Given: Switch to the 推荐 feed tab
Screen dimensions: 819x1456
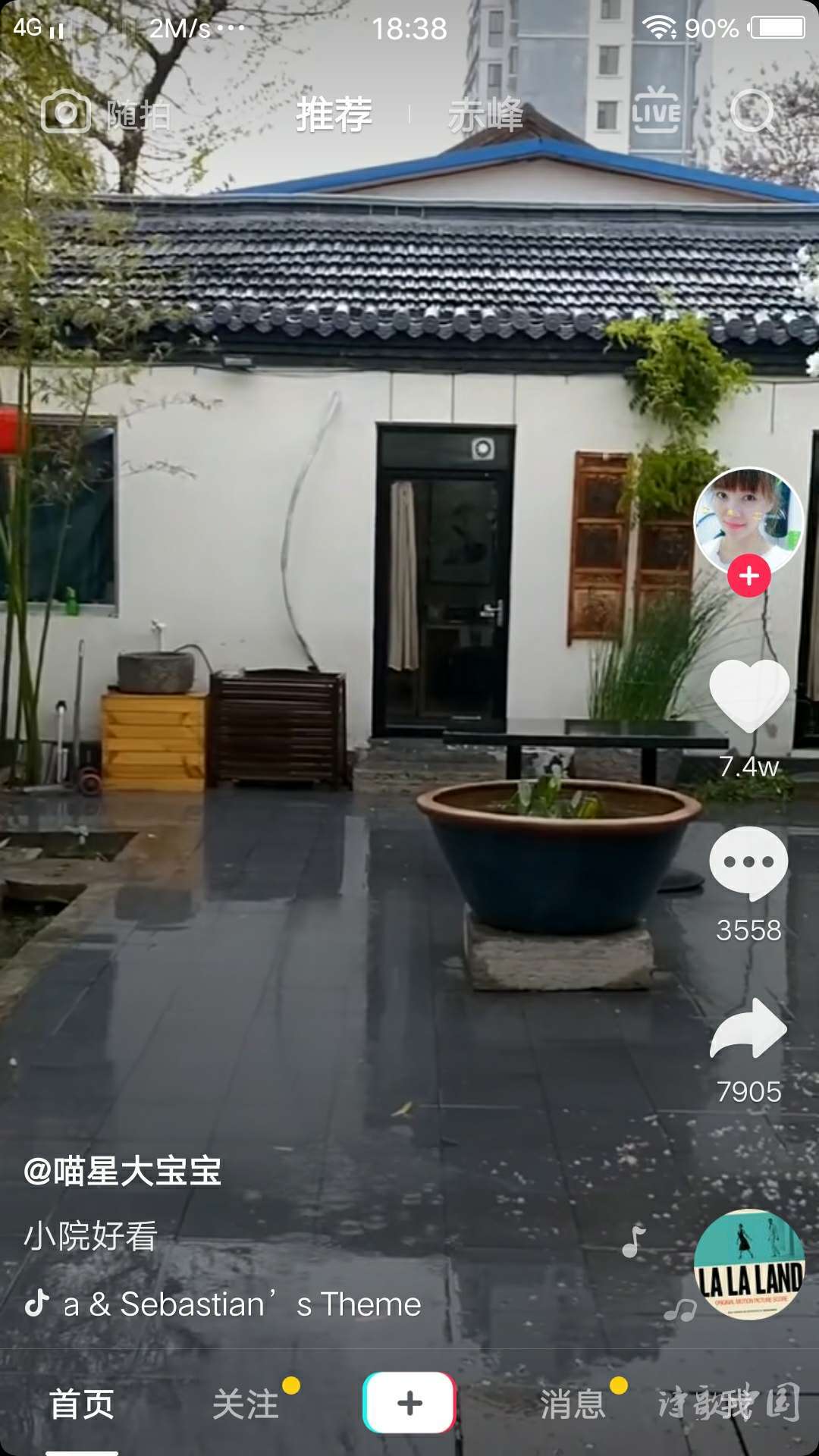Looking at the screenshot, I should (x=334, y=115).
